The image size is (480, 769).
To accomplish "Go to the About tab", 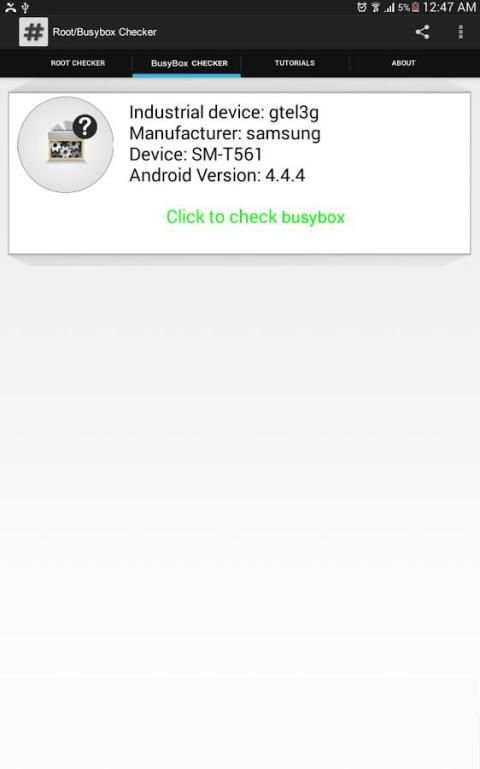I will (x=404, y=63).
